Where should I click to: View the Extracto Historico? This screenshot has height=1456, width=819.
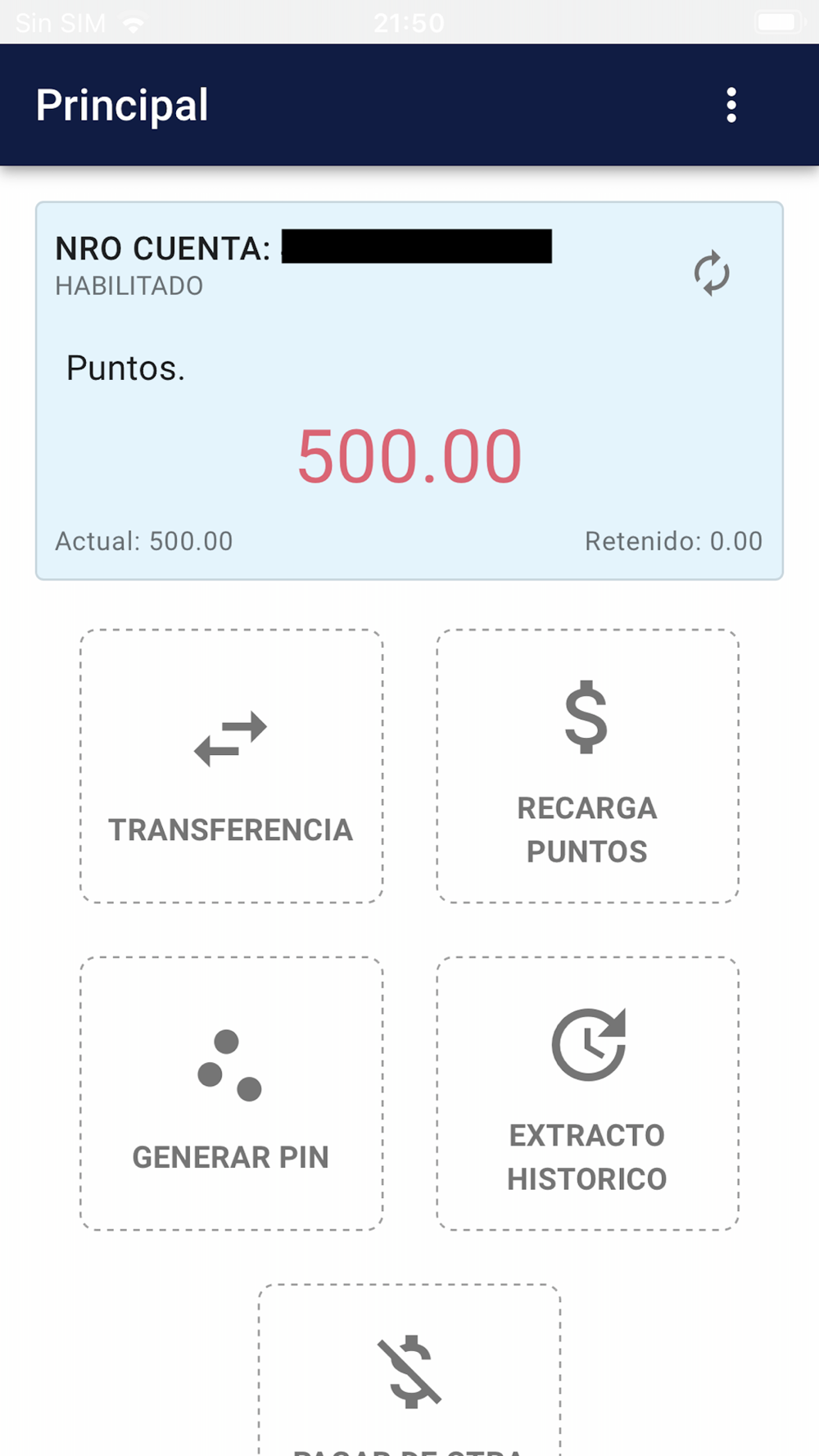(x=587, y=1093)
